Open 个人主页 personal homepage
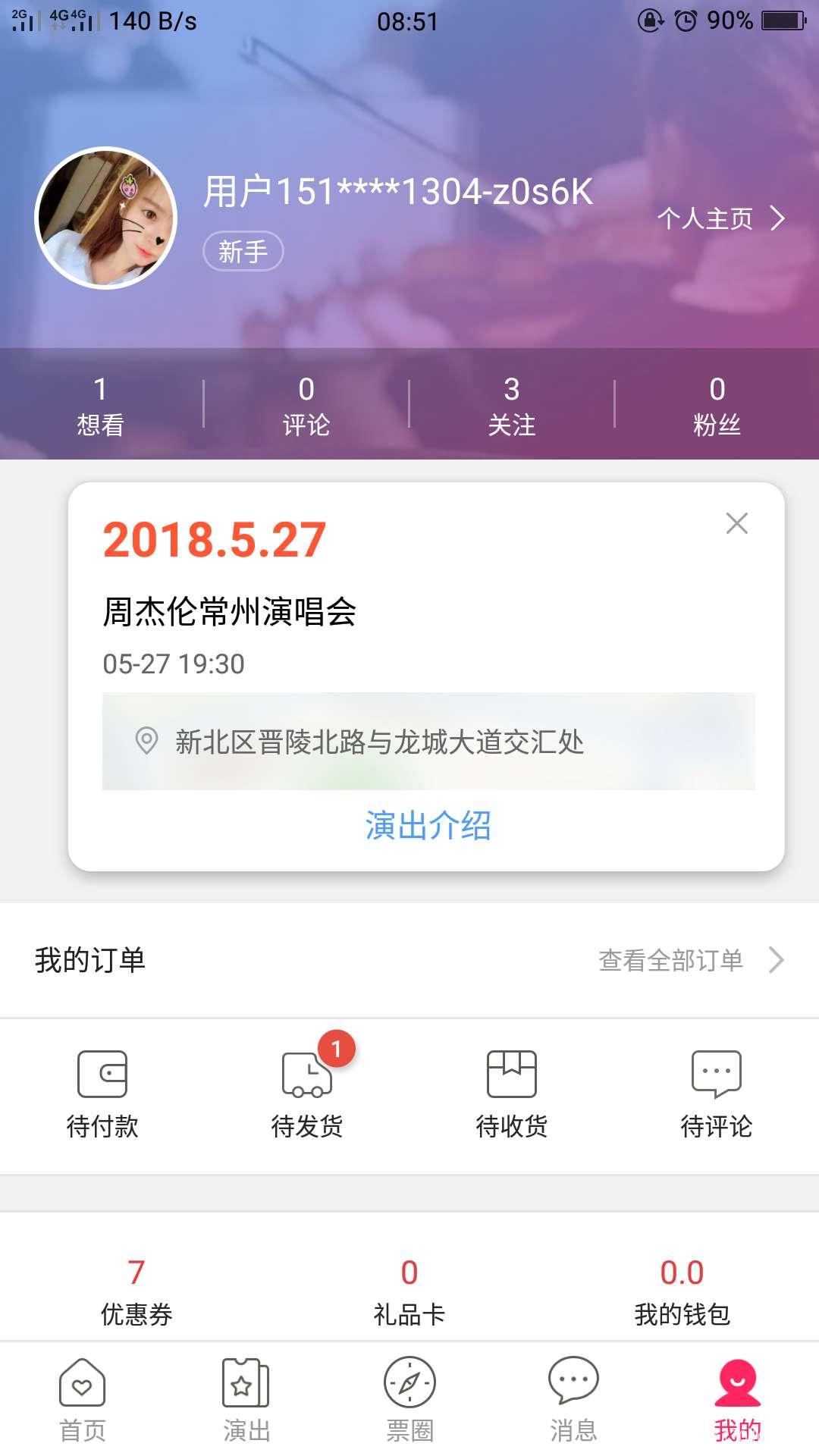Screen dimensions: 819x1456 tap(720, 218)
